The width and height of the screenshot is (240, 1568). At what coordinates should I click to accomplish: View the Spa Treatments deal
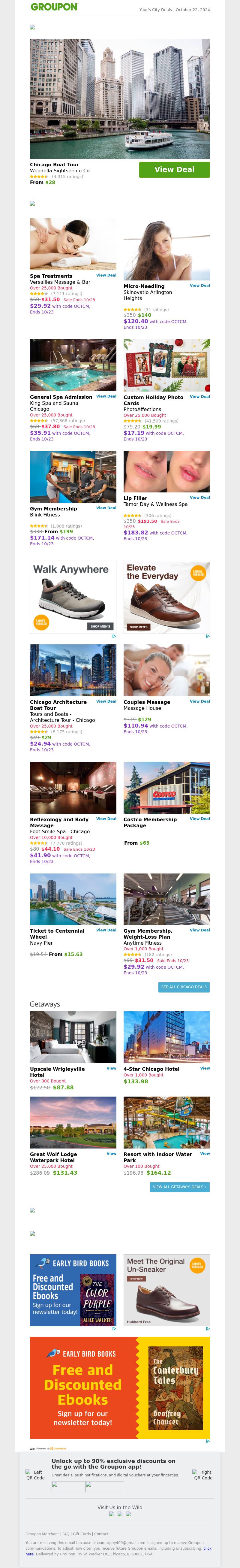pos(106,275)
